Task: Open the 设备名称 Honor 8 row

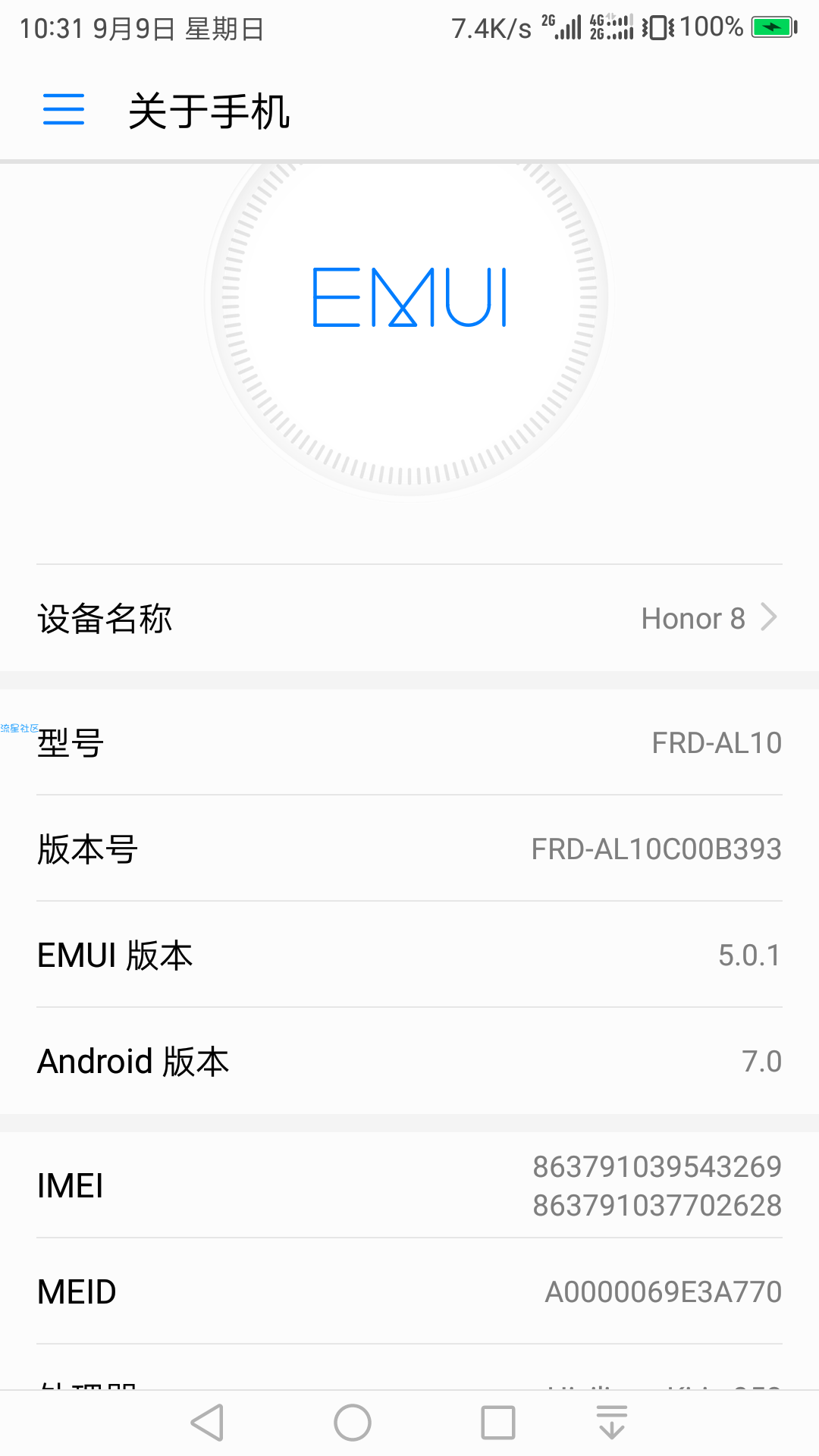Action: [x=409, y=618]
